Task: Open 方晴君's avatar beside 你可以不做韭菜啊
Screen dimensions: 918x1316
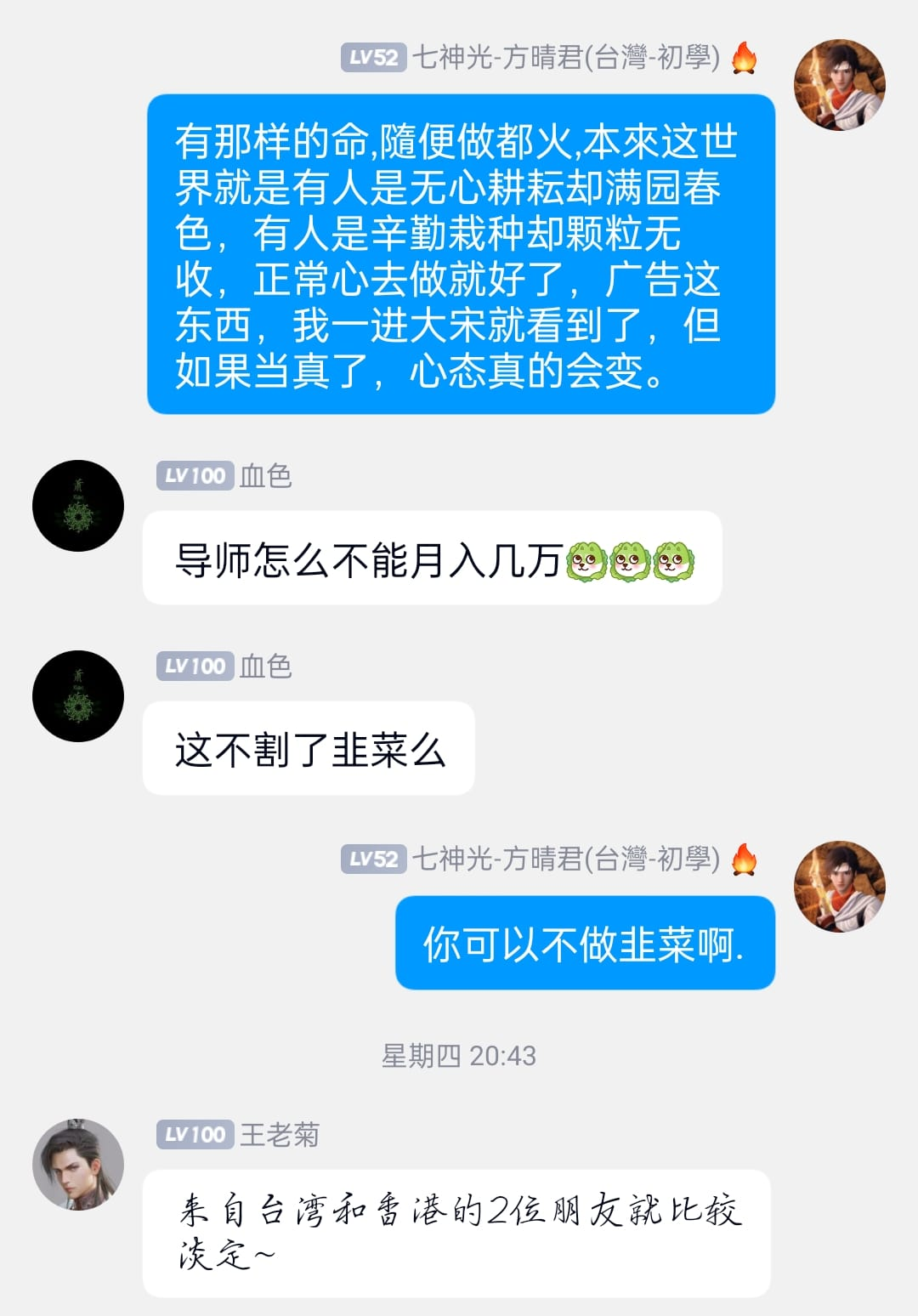Action: click(839, 887)
